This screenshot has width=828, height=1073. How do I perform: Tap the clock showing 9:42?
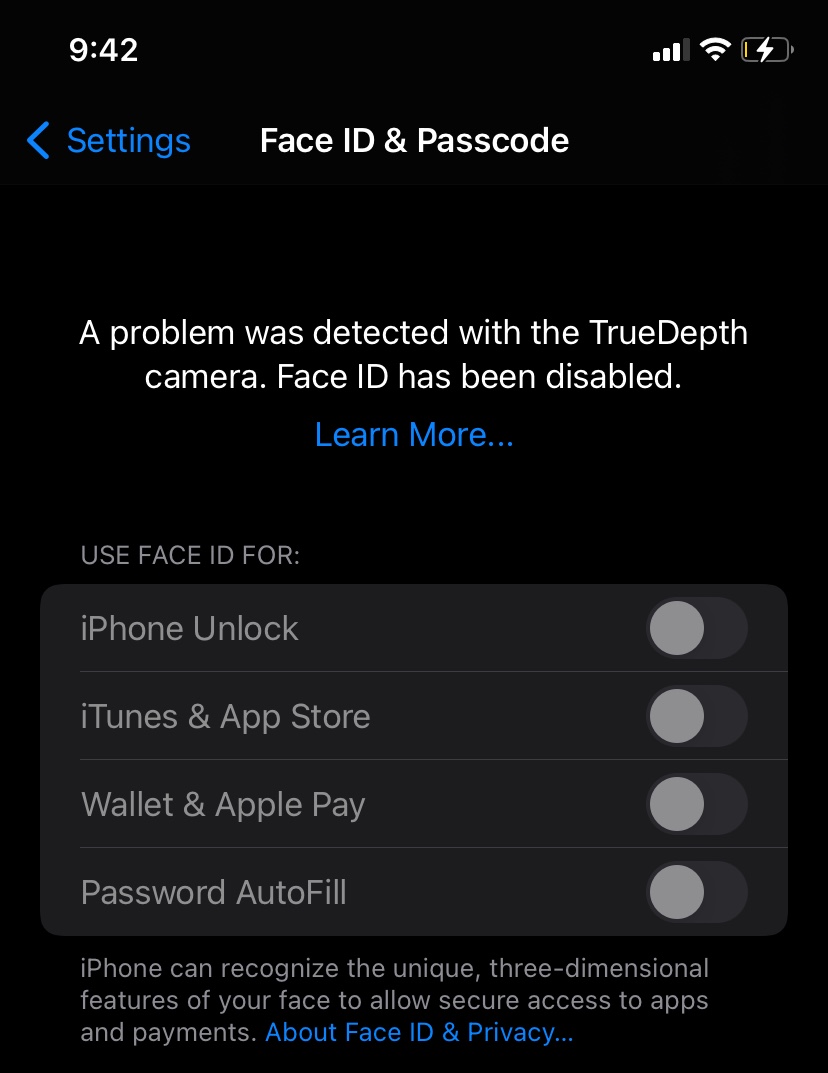pos(103,49)
